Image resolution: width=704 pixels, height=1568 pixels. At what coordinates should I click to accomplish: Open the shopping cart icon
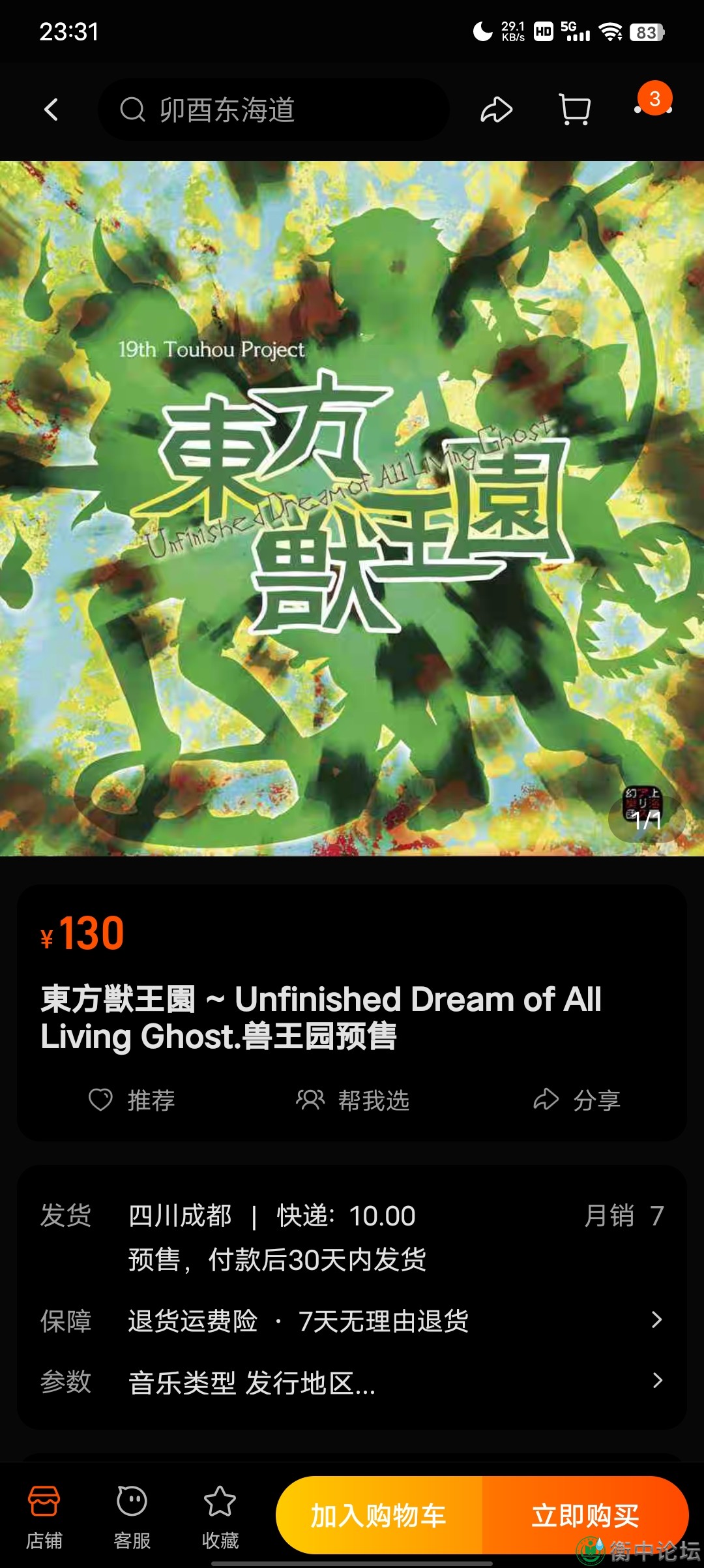point(575,110)
